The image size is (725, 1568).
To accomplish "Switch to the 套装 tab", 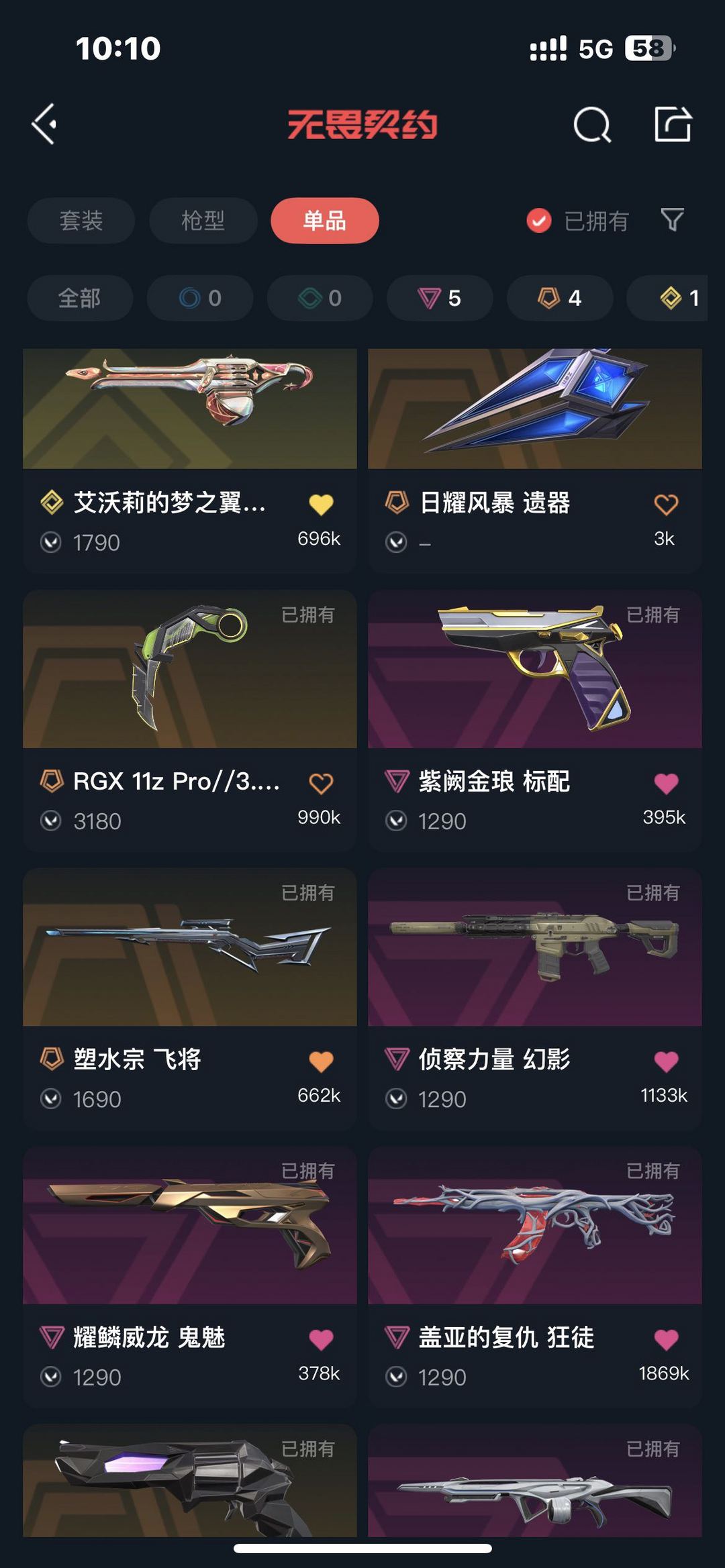I will click(81, 220).
